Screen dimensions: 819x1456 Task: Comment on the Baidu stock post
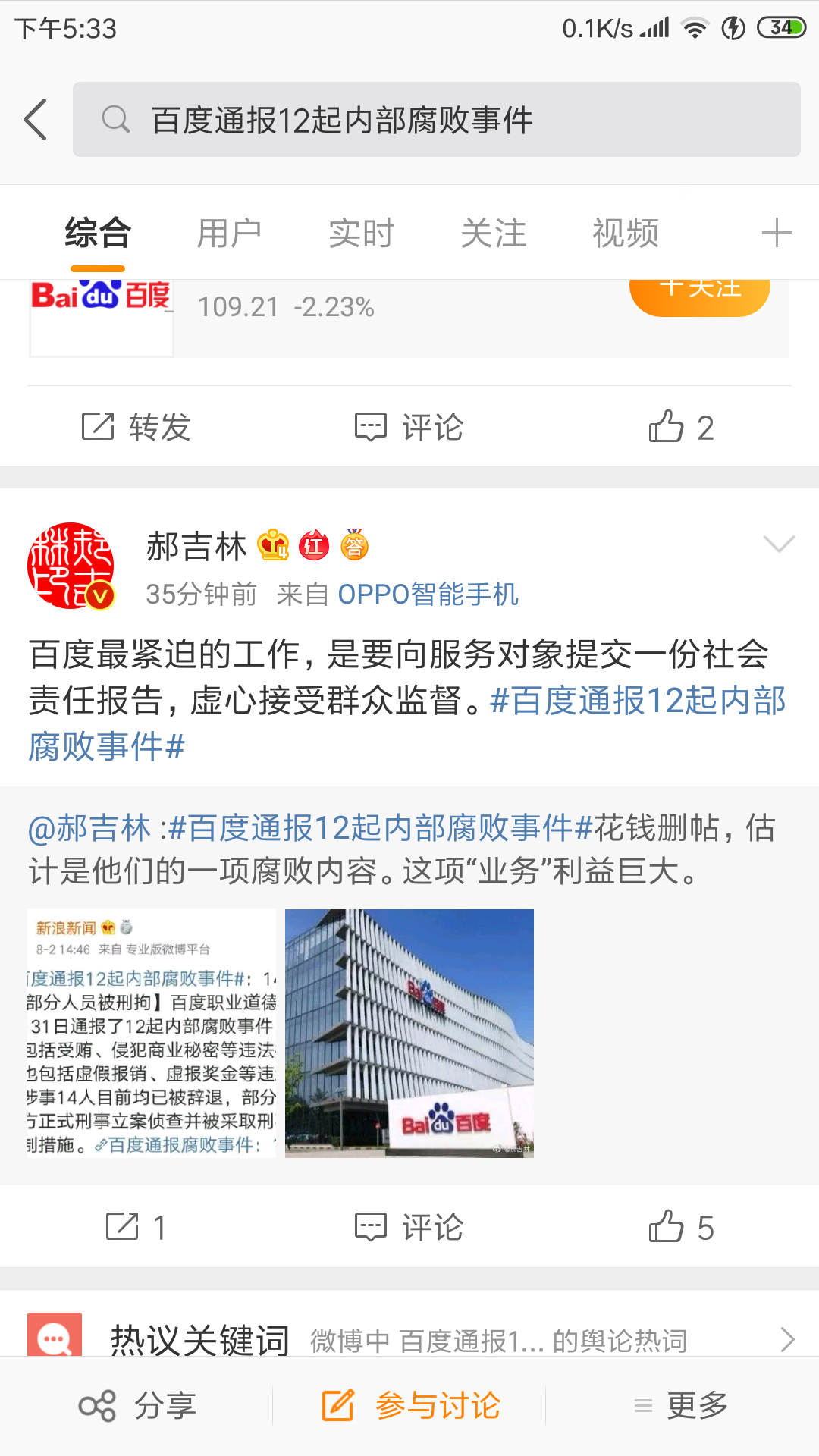tap(409, 427)
